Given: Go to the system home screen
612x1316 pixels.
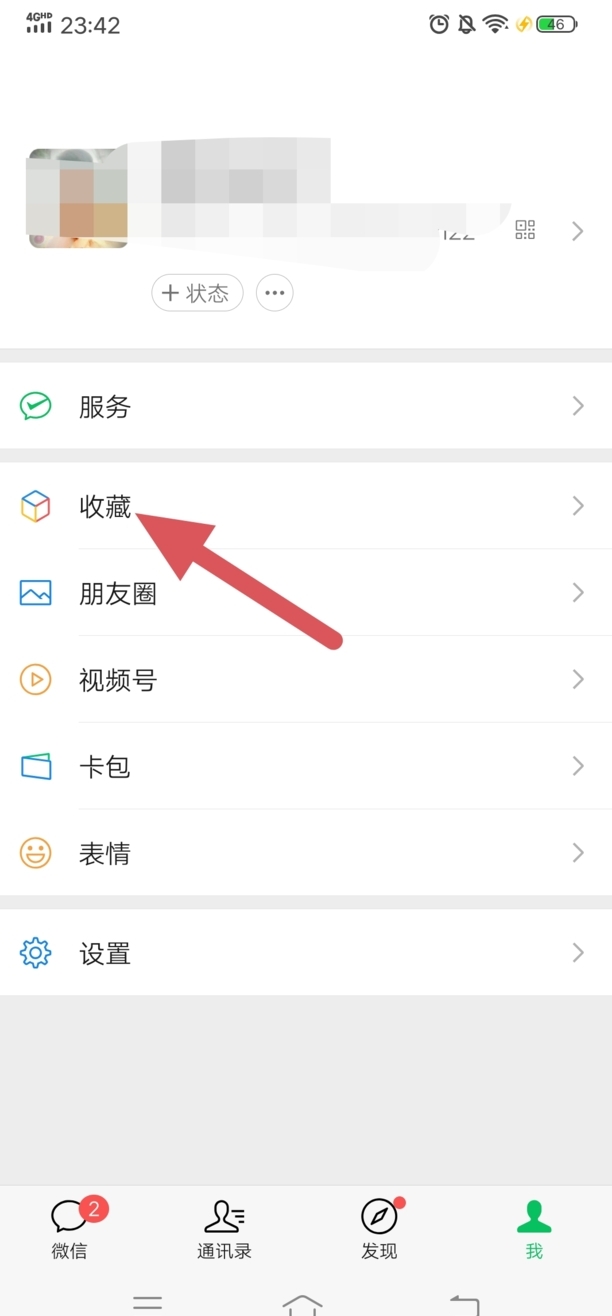Looking at the screenshot, I should (302, 1303).
